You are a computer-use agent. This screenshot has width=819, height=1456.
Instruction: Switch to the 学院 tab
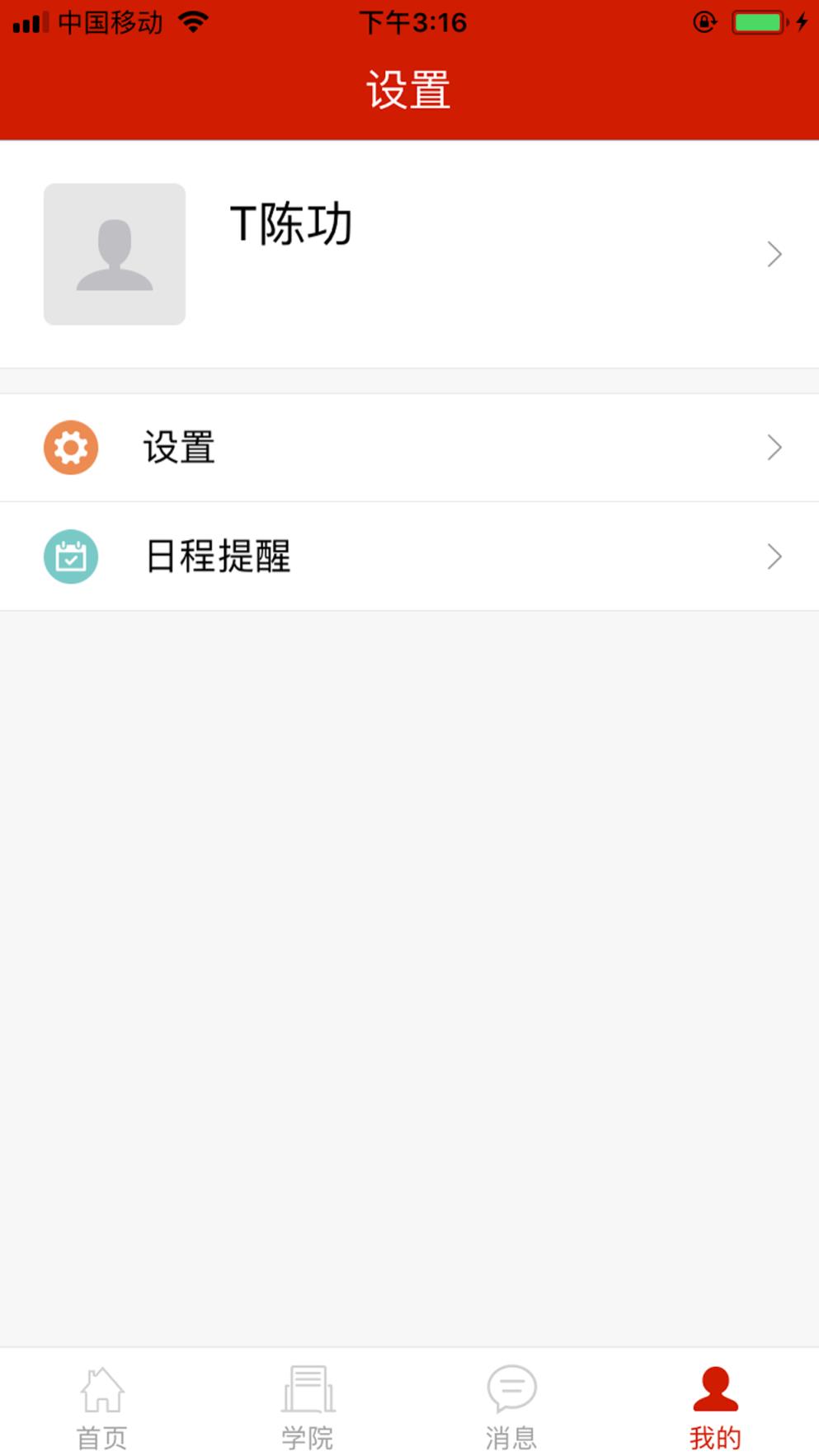(x=307, y=1406)
